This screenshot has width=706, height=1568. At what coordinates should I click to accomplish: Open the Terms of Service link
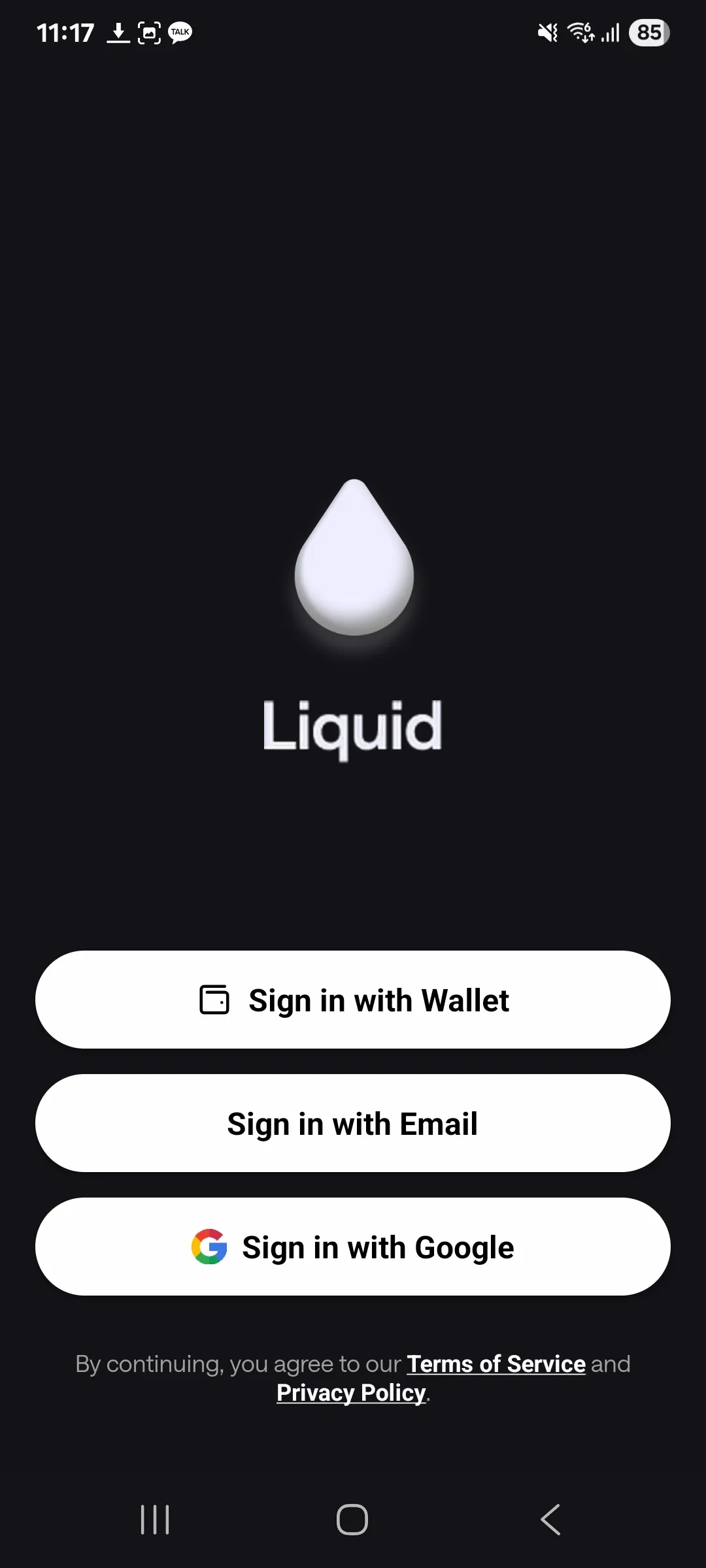[x=496, y=1364]
